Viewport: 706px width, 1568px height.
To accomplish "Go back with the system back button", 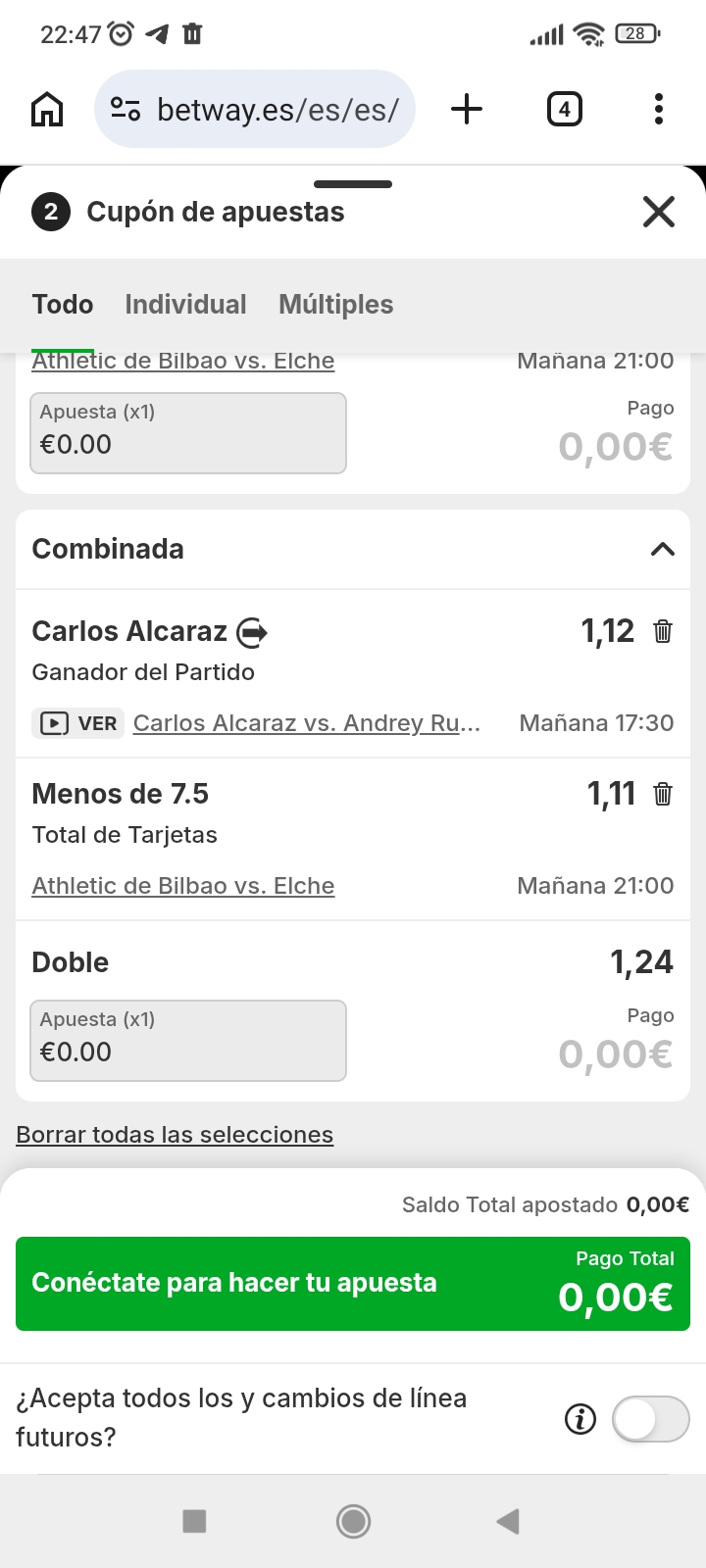I will pos(508,1521).
